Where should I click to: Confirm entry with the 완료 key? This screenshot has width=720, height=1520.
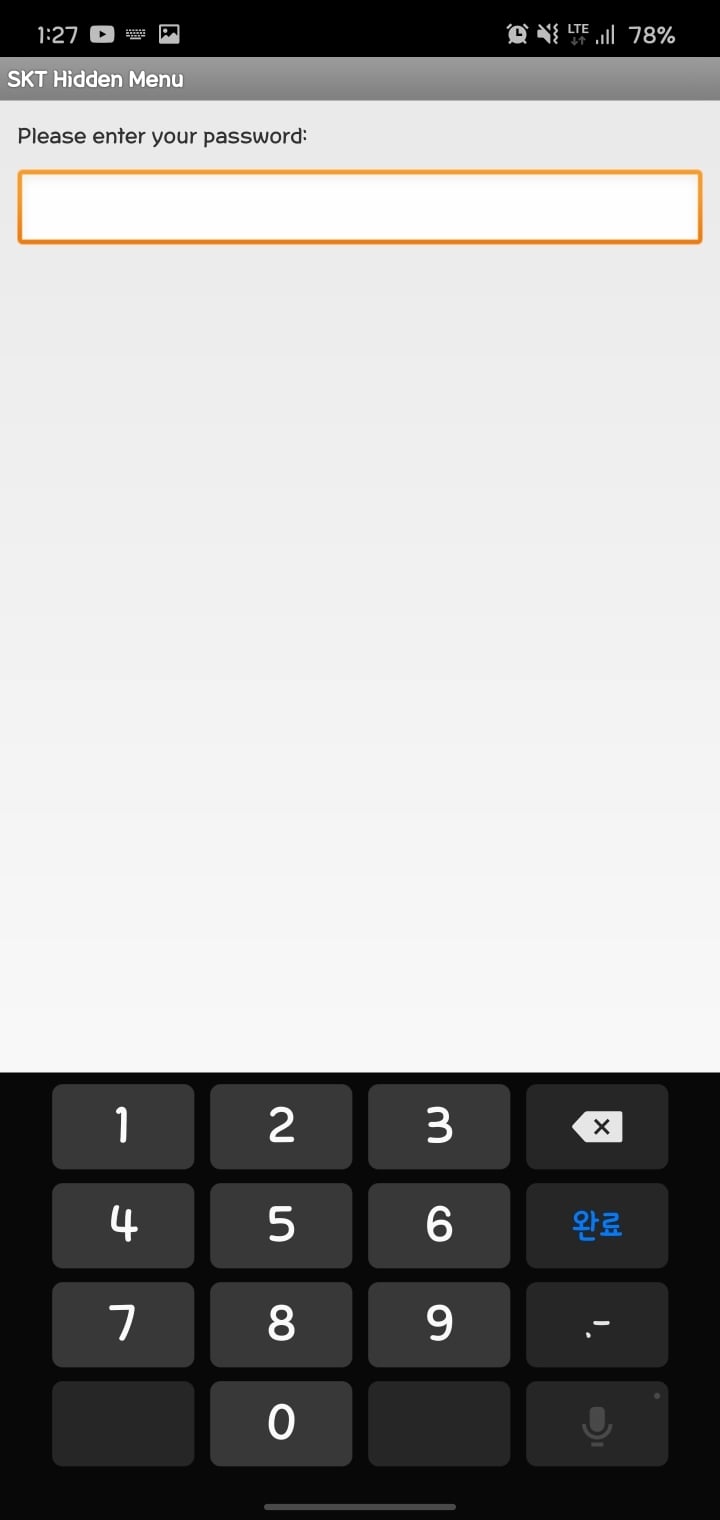[597, 1225]
